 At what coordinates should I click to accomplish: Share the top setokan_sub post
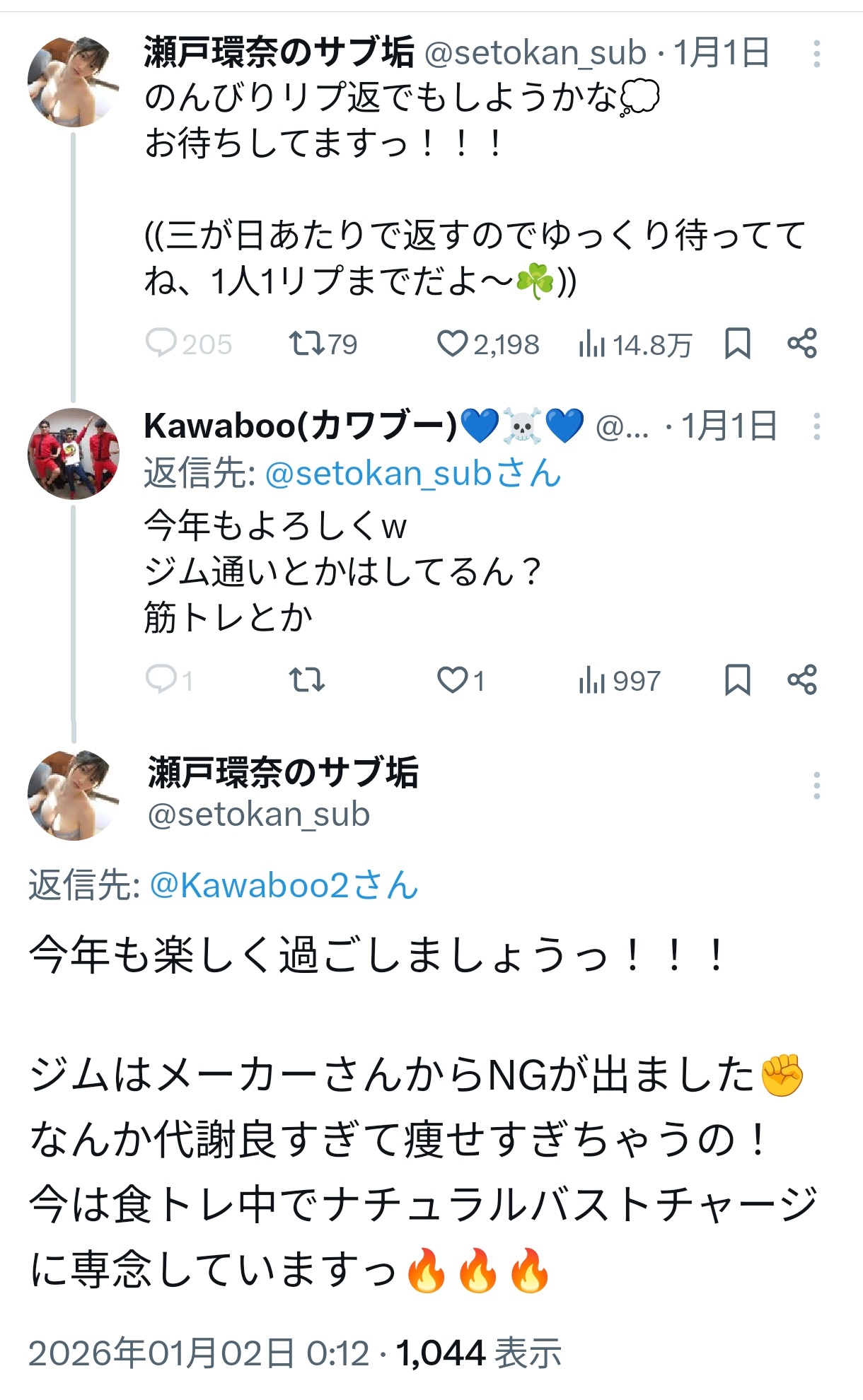802,344
